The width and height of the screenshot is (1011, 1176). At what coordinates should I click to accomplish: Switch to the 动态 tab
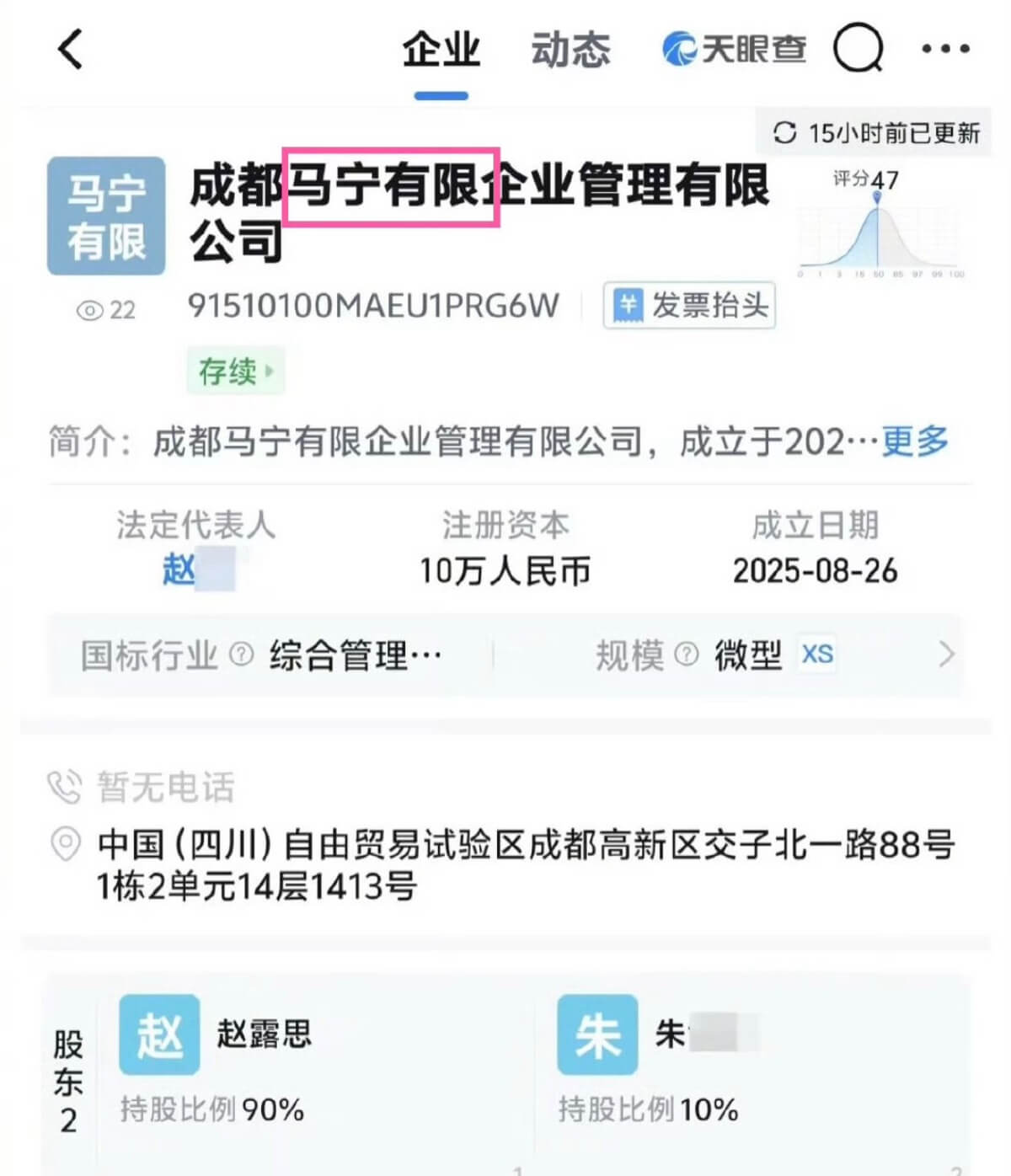(x=570, y=51)
